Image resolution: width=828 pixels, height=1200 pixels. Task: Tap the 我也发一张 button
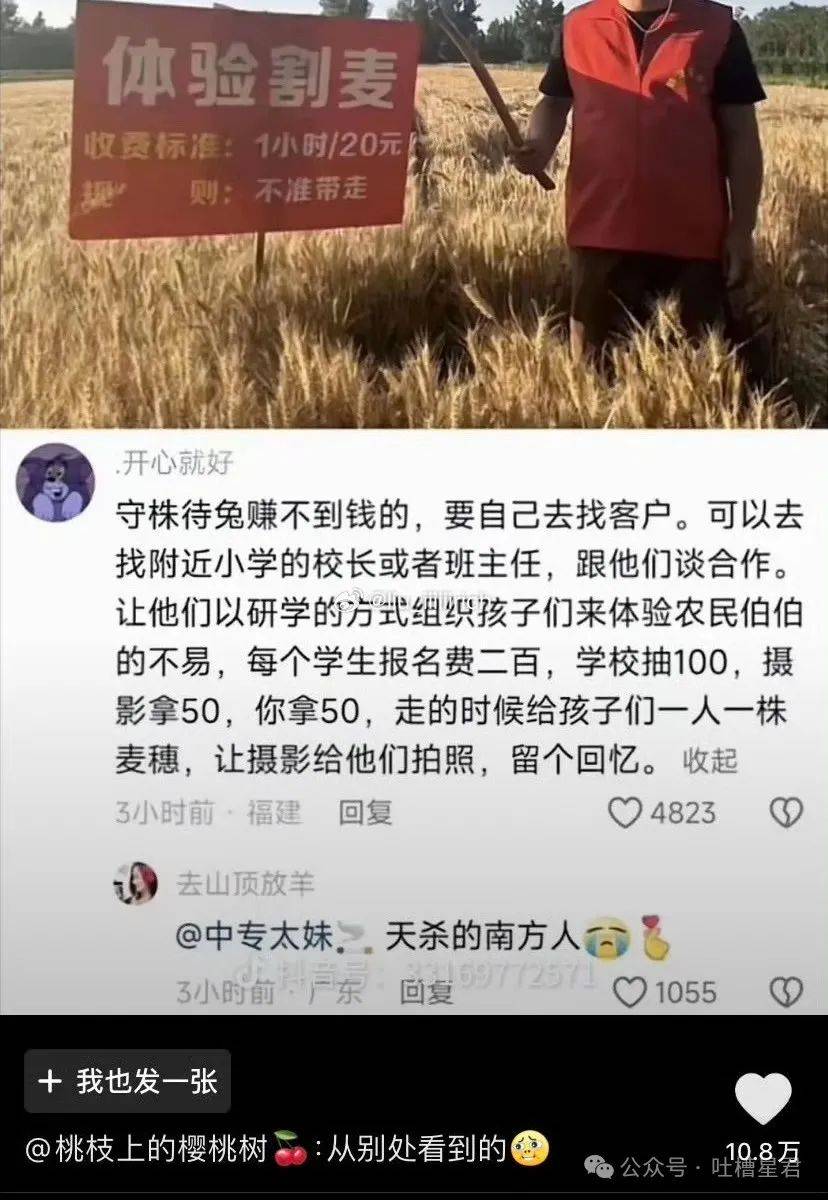[x=128, y=1081]
